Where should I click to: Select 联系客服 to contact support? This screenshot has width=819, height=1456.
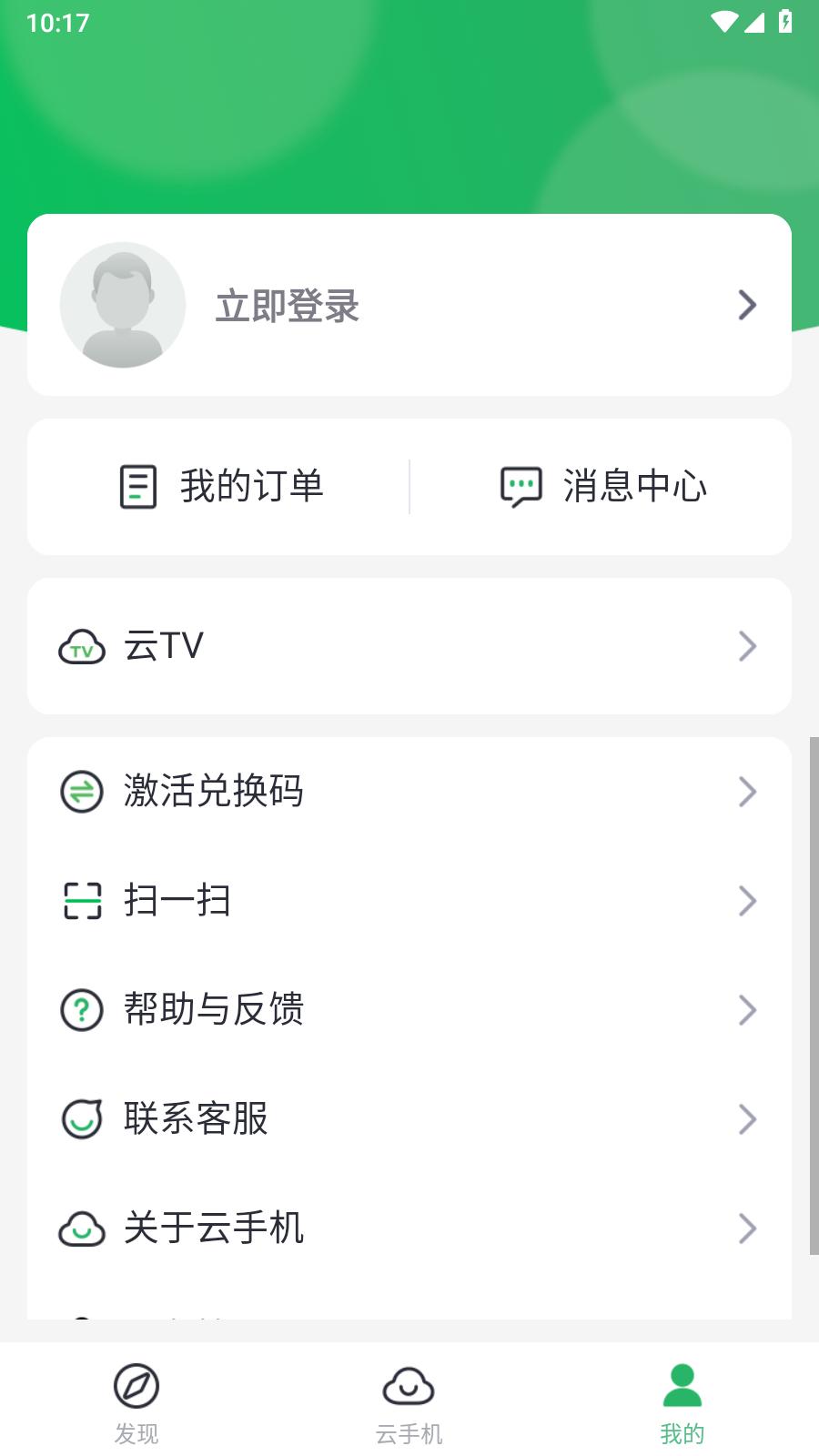[409, 1119]
